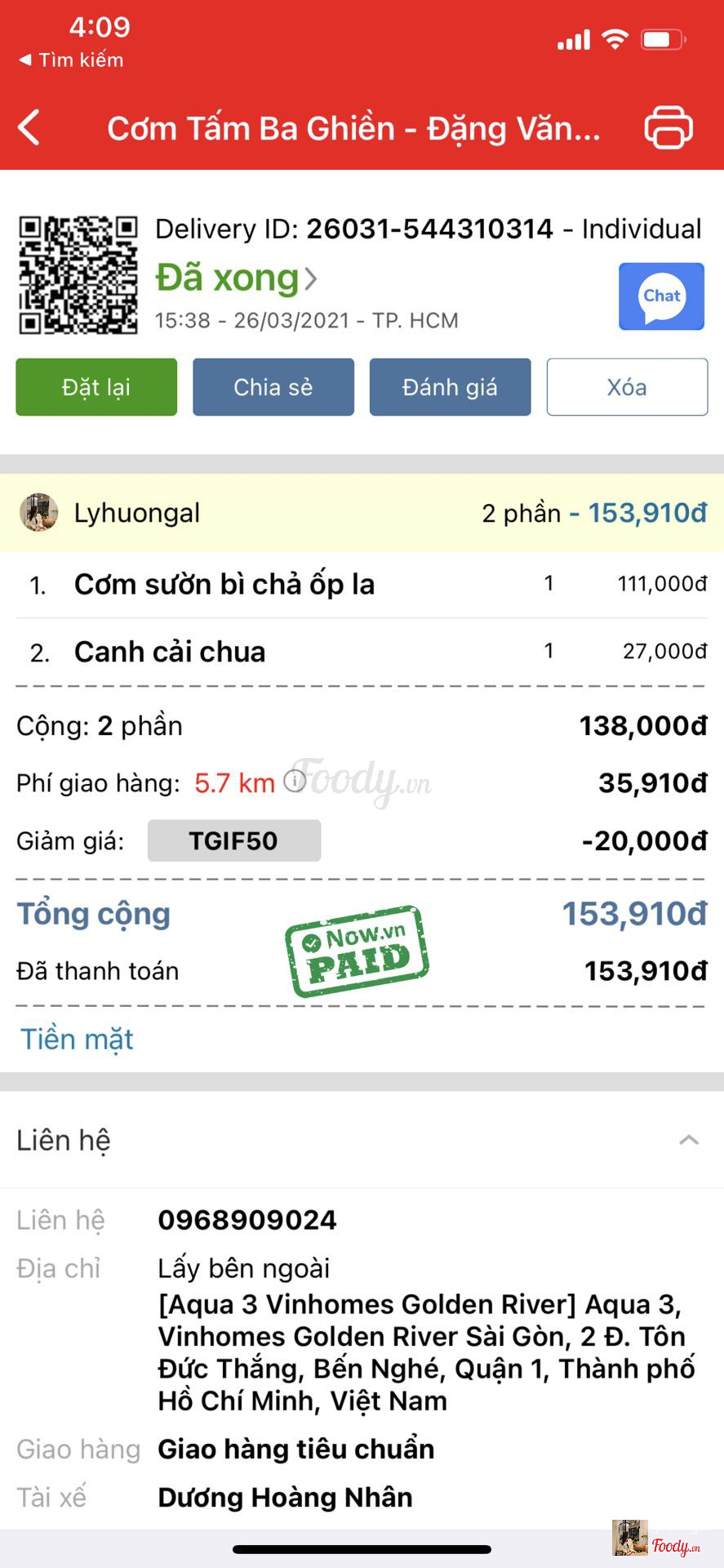Return to Tìm kiếm in status bar

tap(72, 60)
